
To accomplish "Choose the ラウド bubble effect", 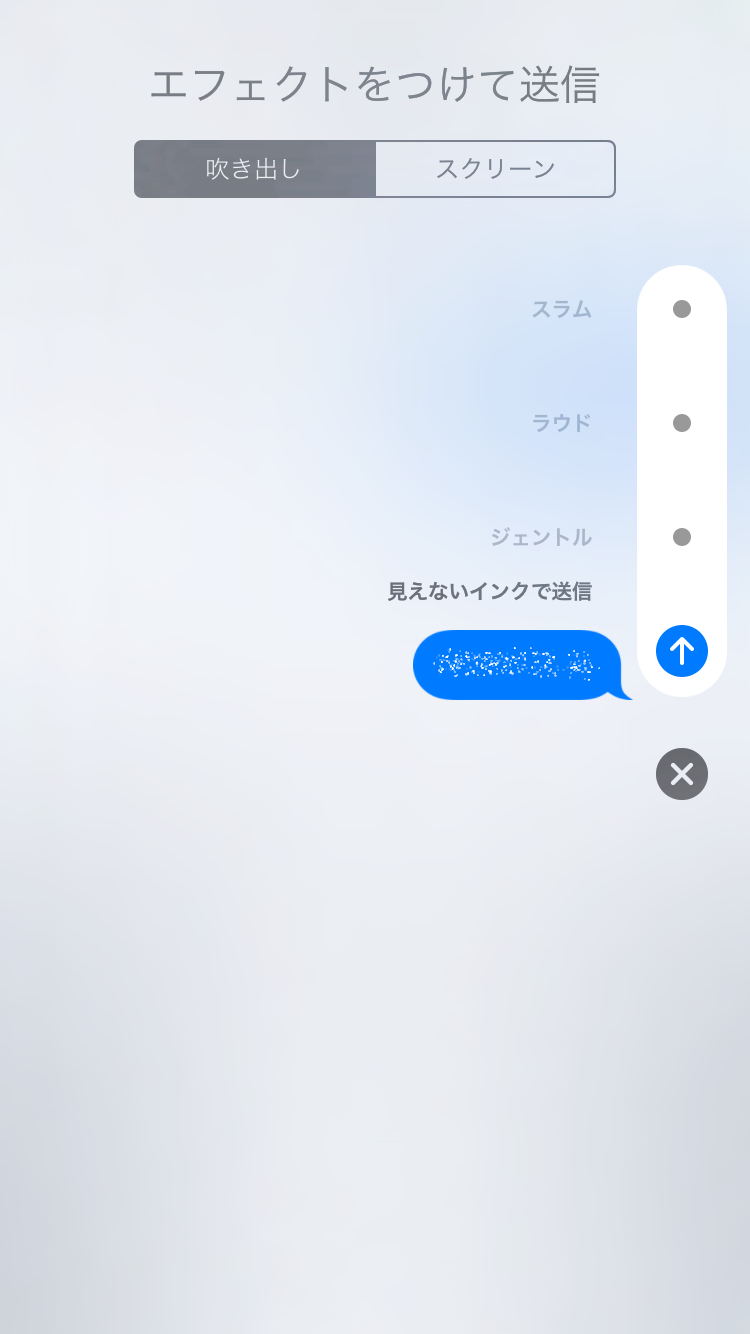I will point(682,423).
